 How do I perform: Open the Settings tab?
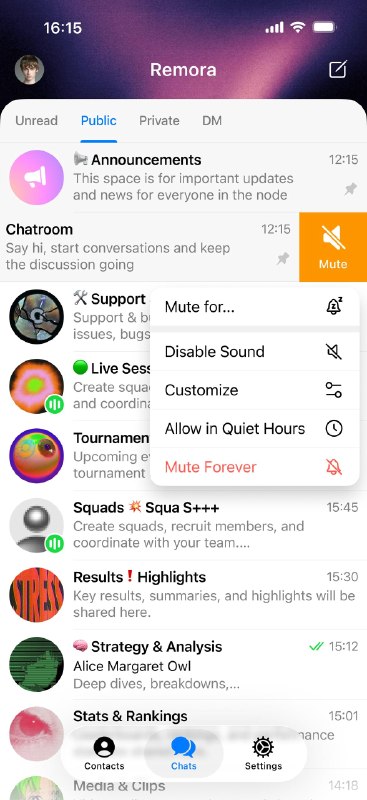coord(263,754)
